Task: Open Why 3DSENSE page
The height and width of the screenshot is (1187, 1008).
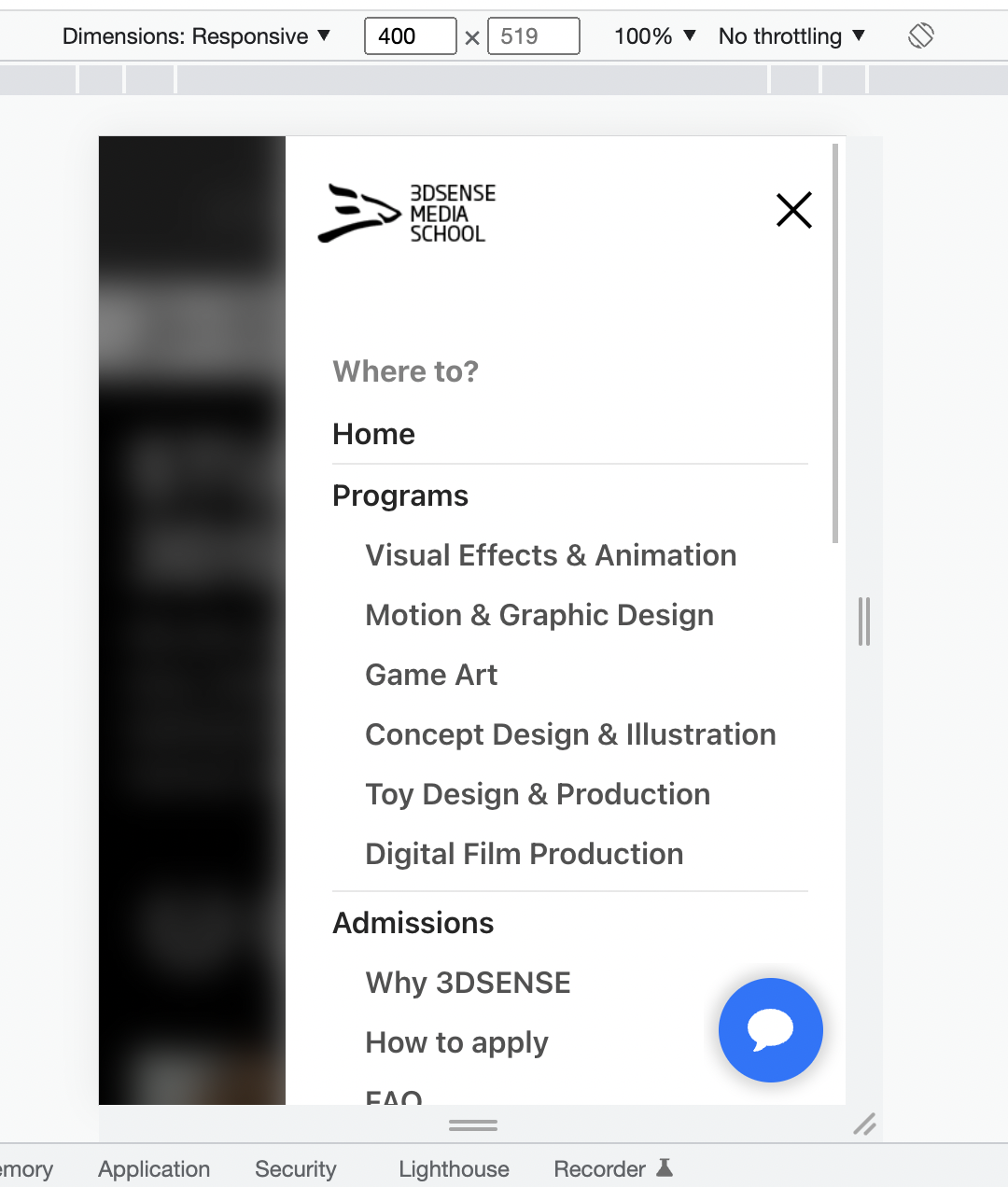Action: point(469,983)
